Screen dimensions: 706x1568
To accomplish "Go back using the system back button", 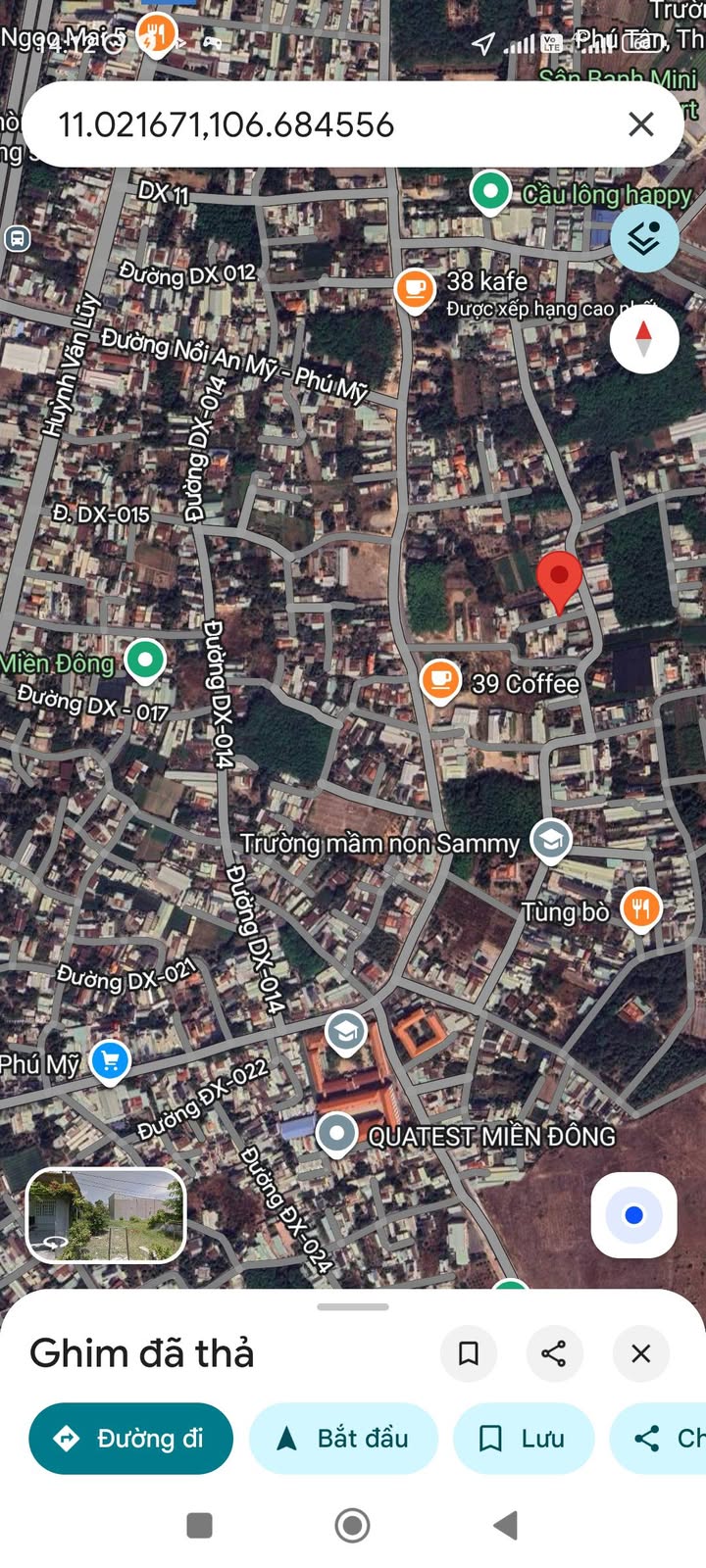I will pos(506,1525).
